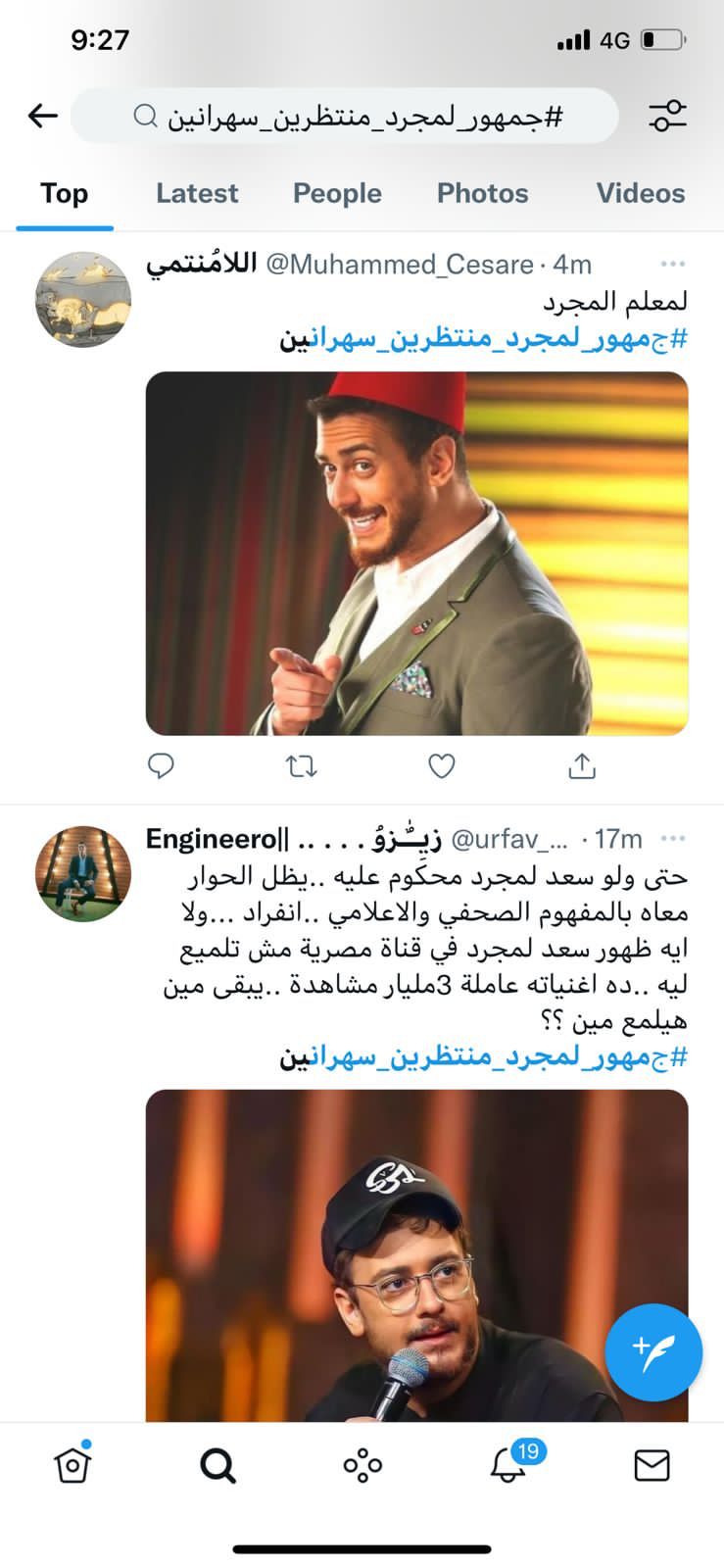The height and width of the screenshot is (1568, 724).
Task: Reply to @Muhammed_Cesare's tweet
Action: 161,766
